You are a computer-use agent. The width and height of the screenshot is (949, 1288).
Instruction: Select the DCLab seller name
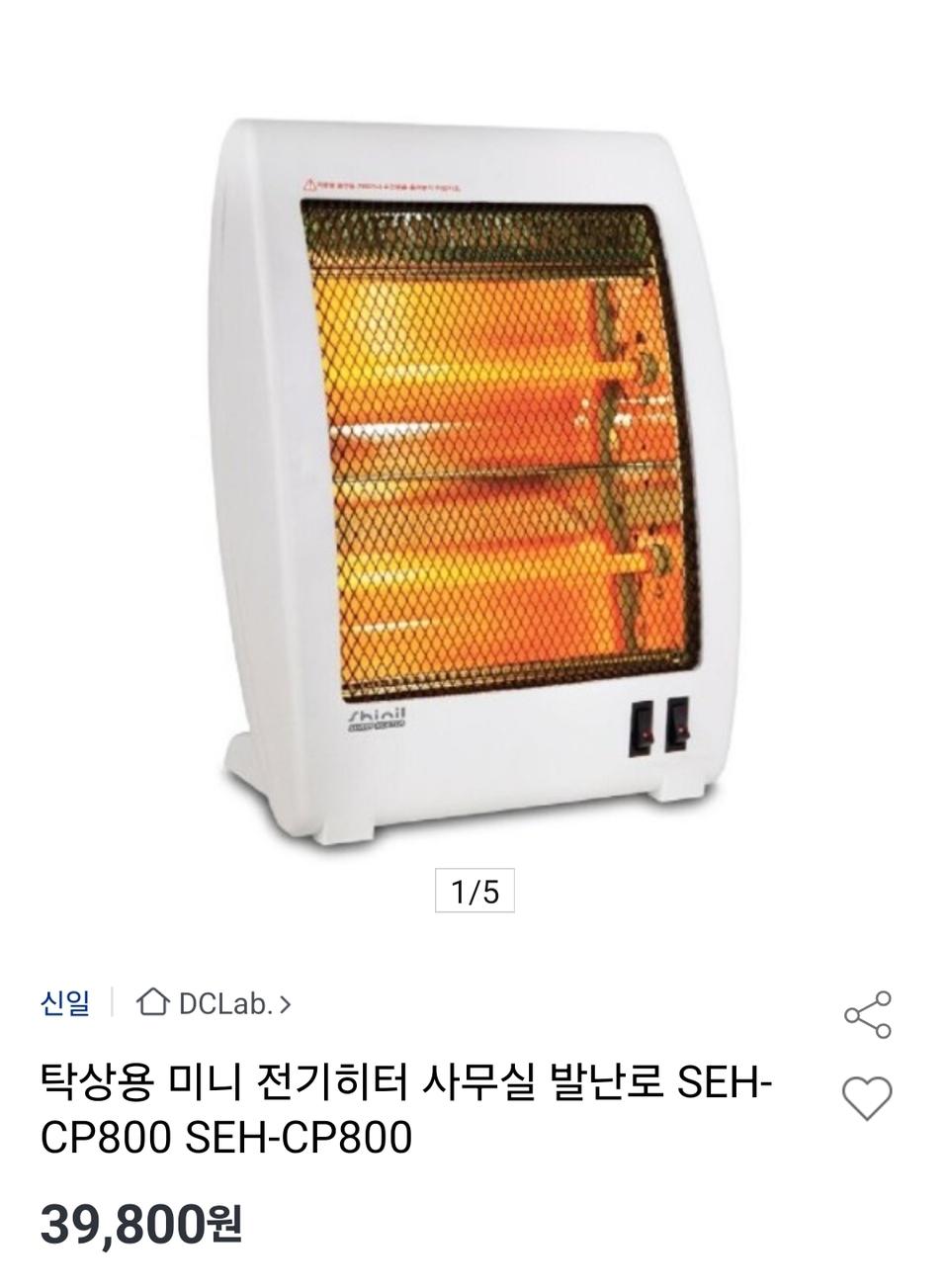coord(227,1004)
